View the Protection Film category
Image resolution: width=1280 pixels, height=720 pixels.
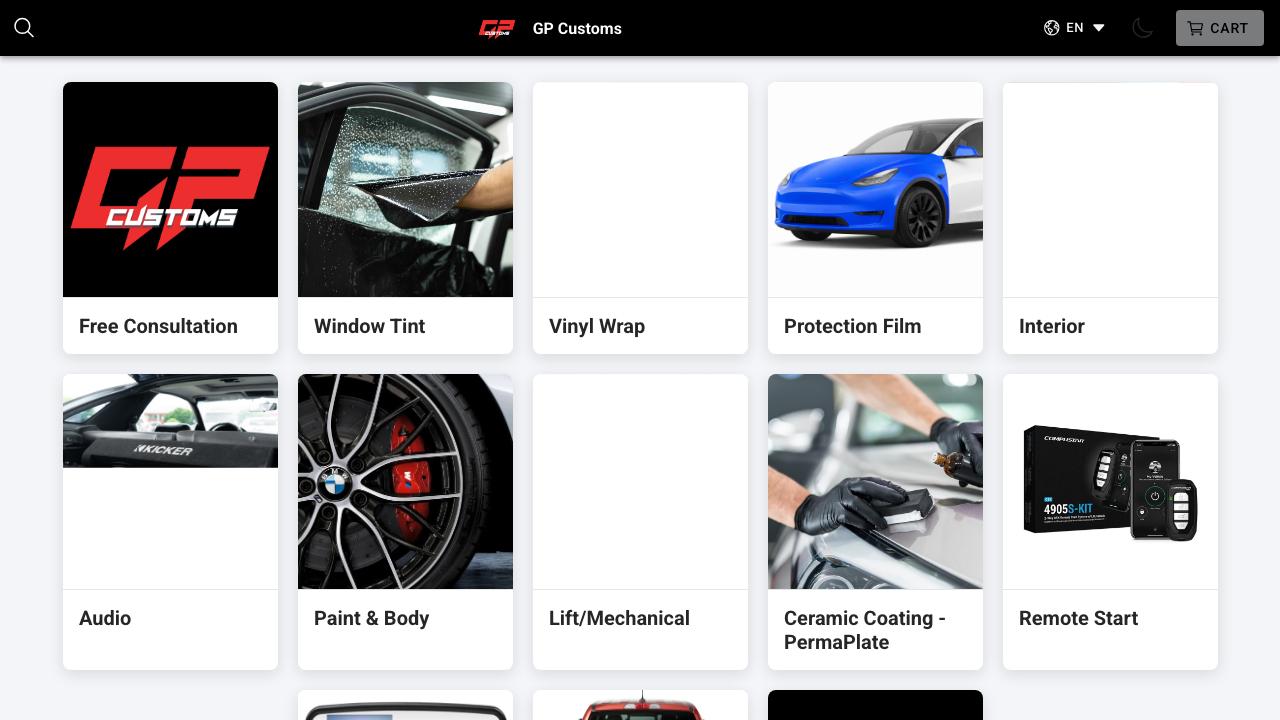click(875, 218)
